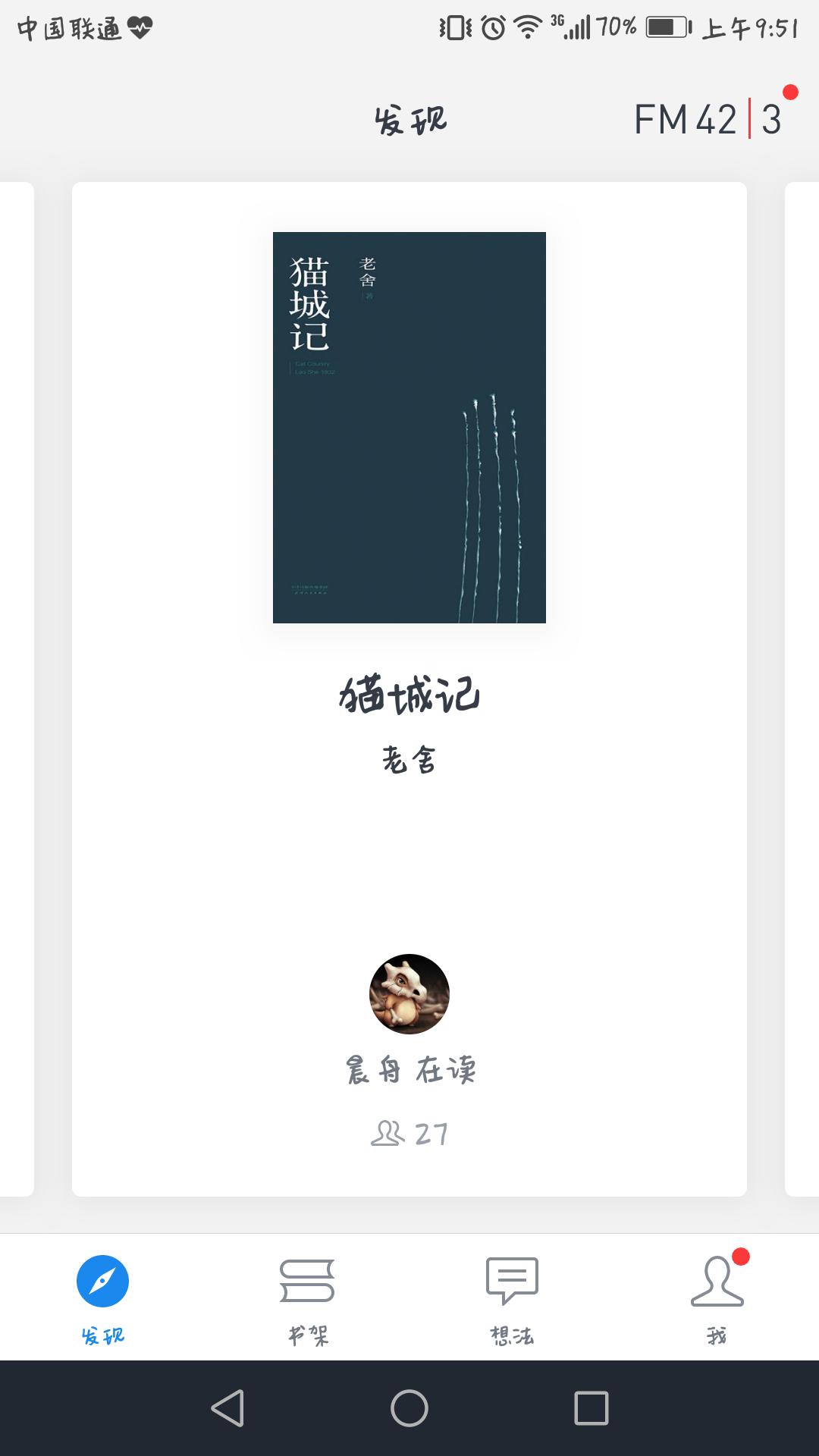This screenshot has width=819, height=1456.
Task: Switch to the 书架 tab
Action: pyautogui.click(x=307, y=1298)
